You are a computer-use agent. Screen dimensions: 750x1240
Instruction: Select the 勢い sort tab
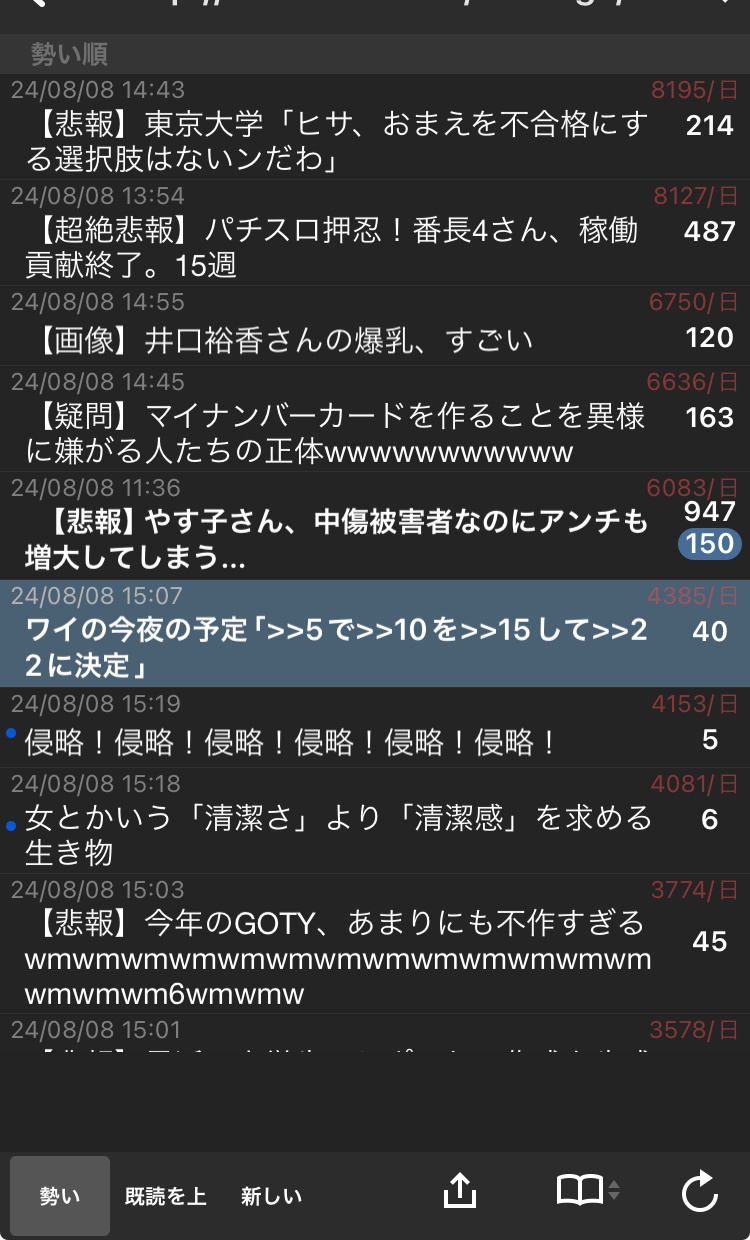click(x=60, y=1196)
